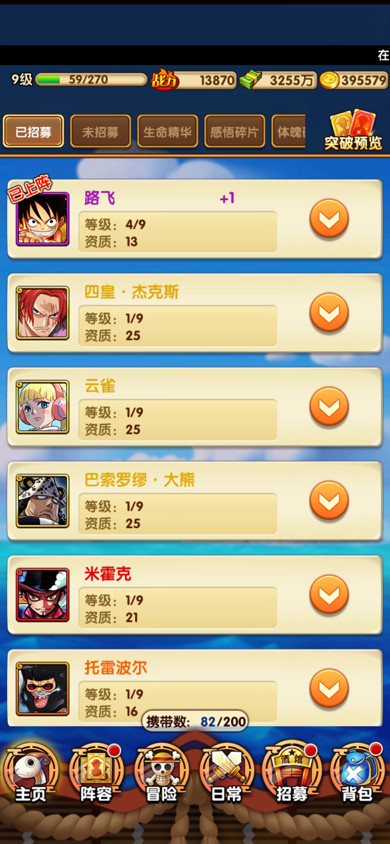Open the 冒险 adventure section
This screenshot has width=390, height=844.
click(x=161, y=773)
